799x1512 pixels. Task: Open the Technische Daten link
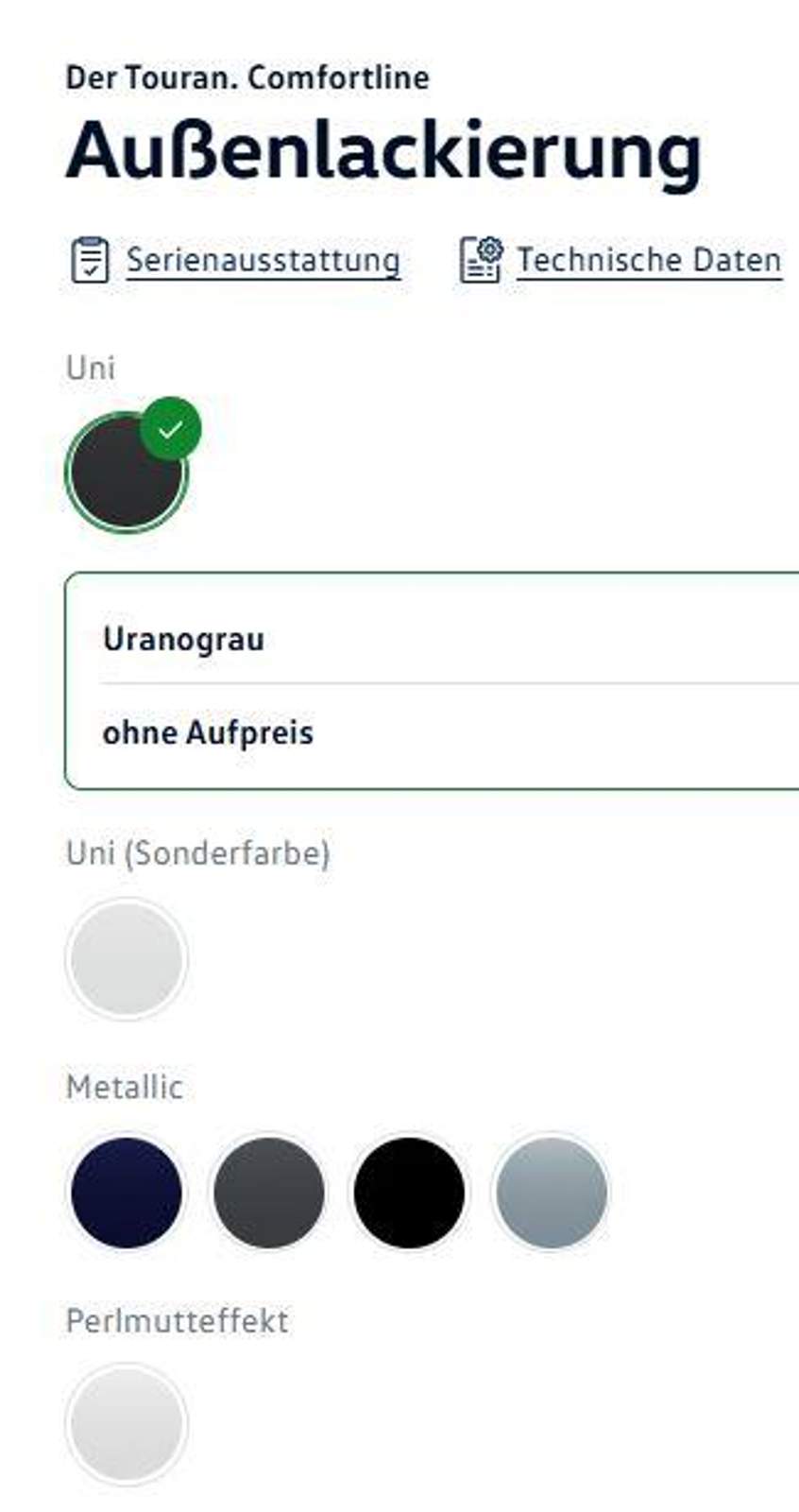[x=620, y=260]
